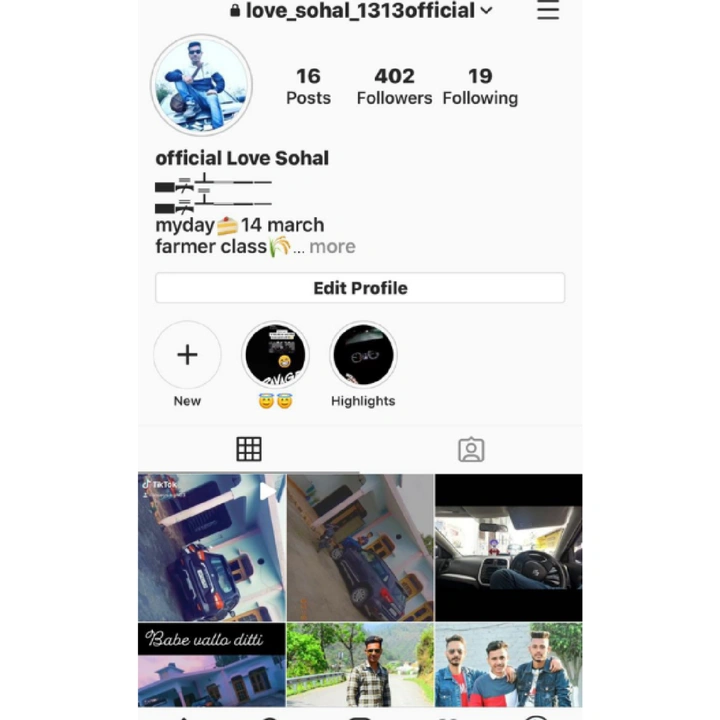Image resolution: width=720 pixels, height=720 pixels.
Task: Open the account switcher next to love_sohal_1313official
Action: click(486, 11)
